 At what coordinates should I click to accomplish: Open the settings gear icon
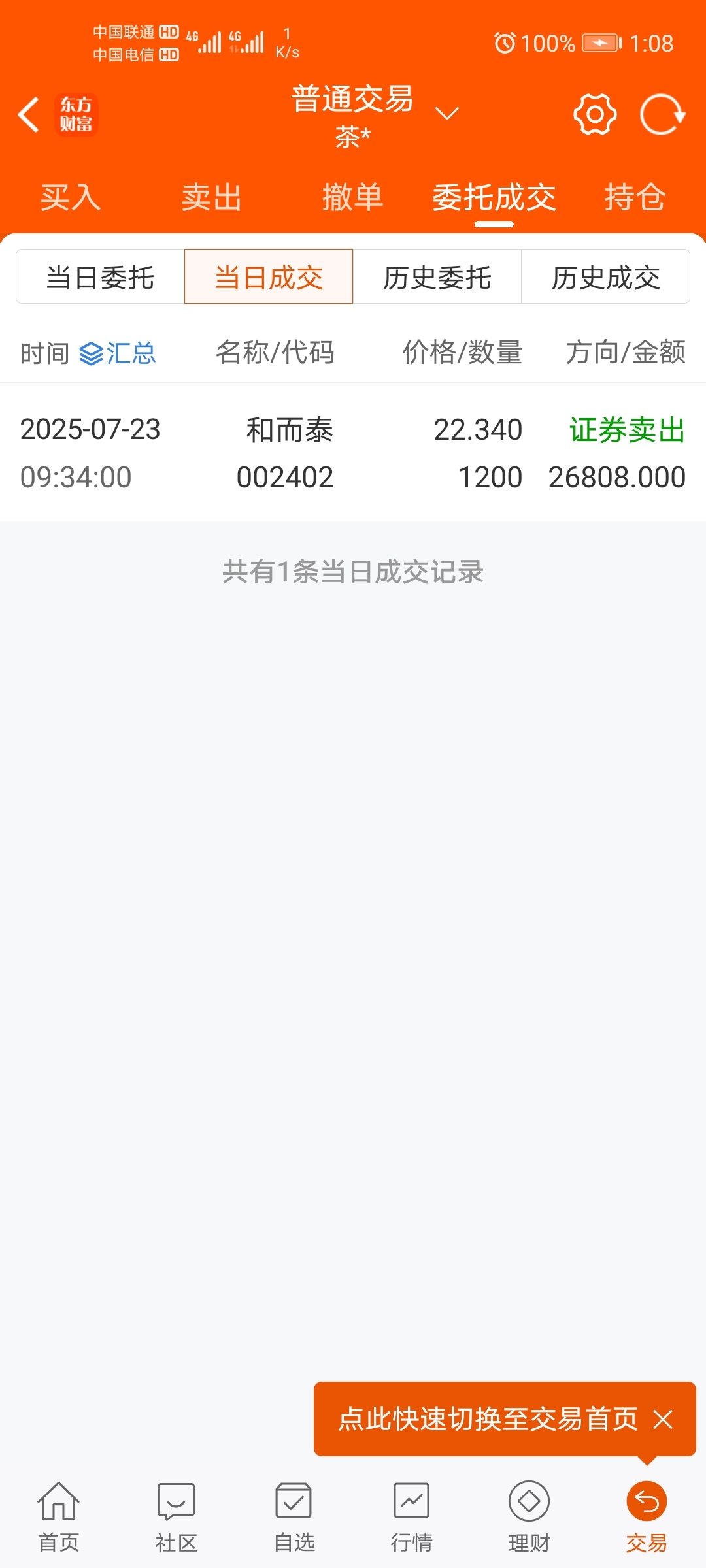[595, 115]
